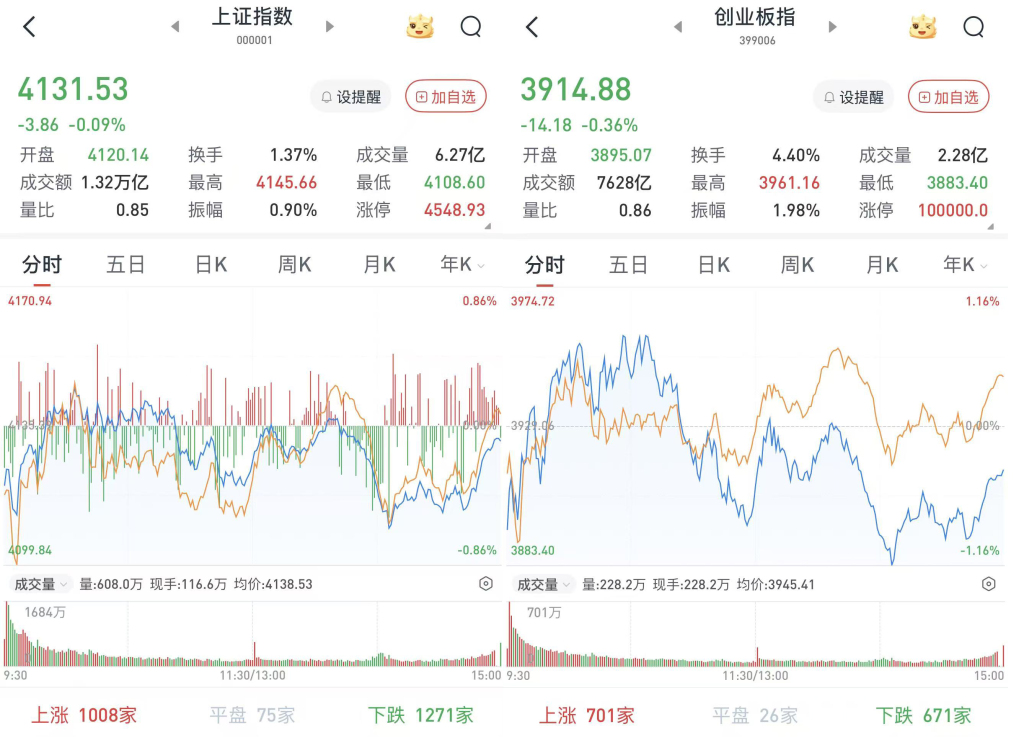Open search on the 创业板指 page
Viewport: 1024px width, 737px height.
pyautogui.click(x=974, y=27)
